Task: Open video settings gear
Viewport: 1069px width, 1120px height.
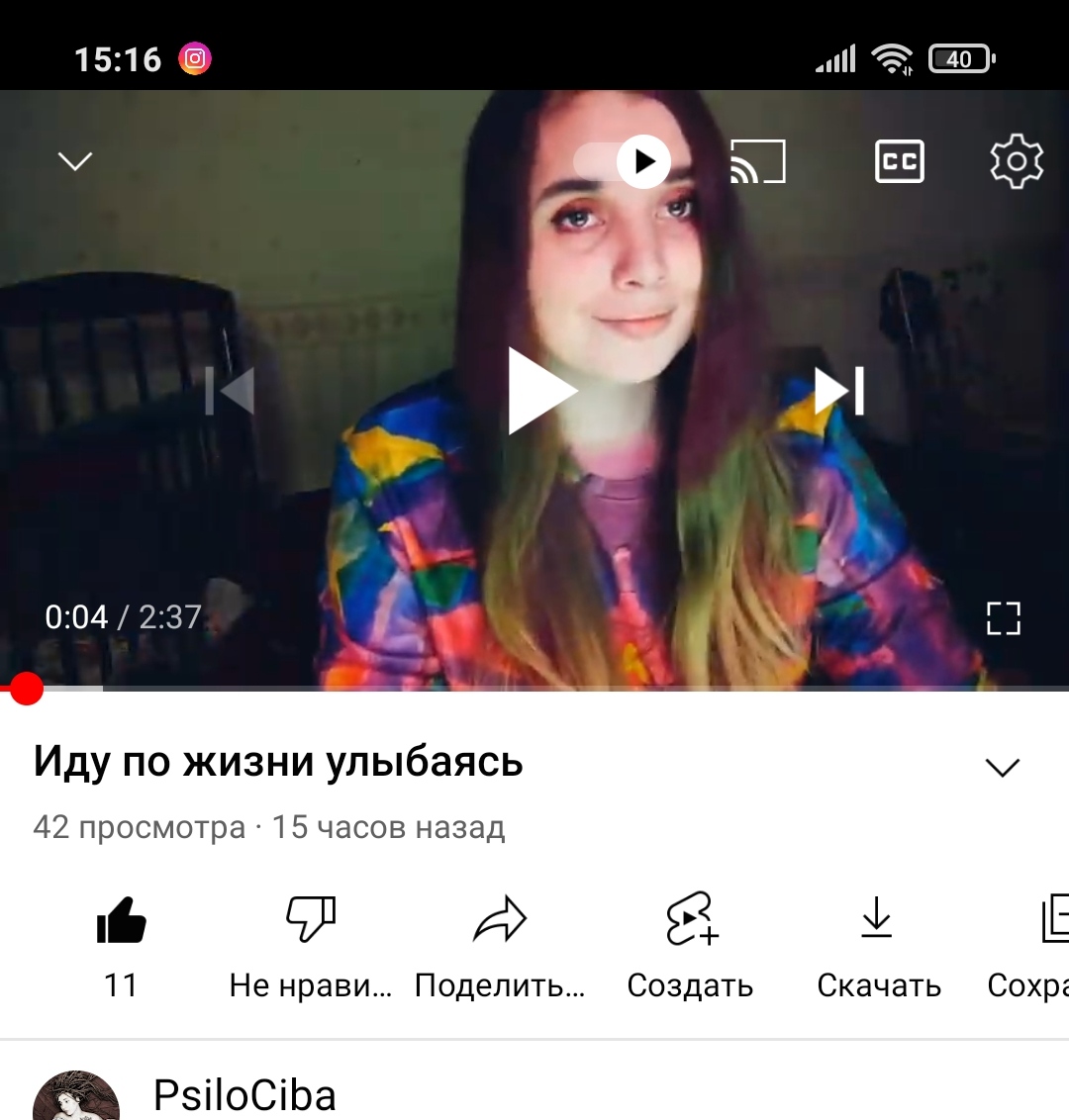Action: 1017,161
